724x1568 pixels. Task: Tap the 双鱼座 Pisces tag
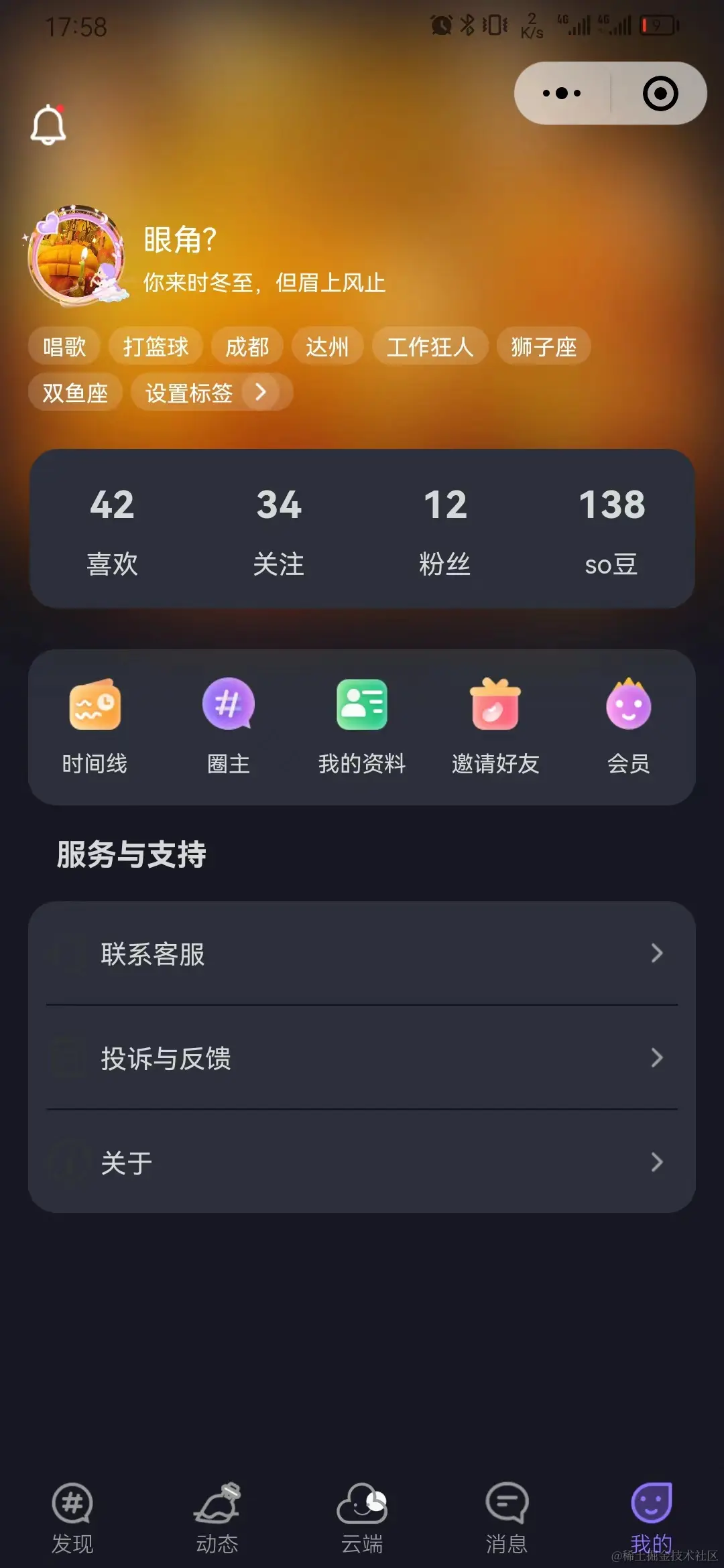[x=75, y=393]
